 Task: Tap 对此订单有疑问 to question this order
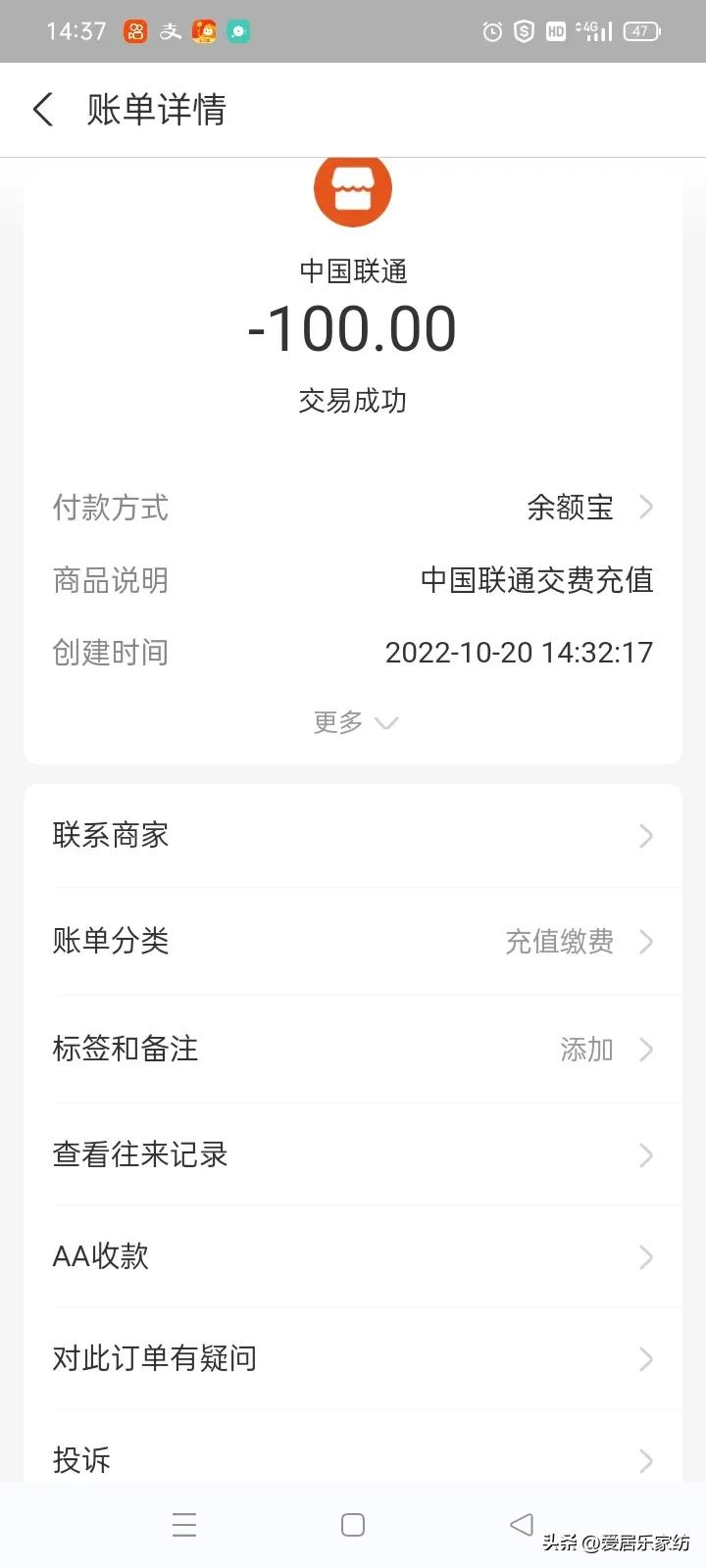click(x=353, y=1359)
